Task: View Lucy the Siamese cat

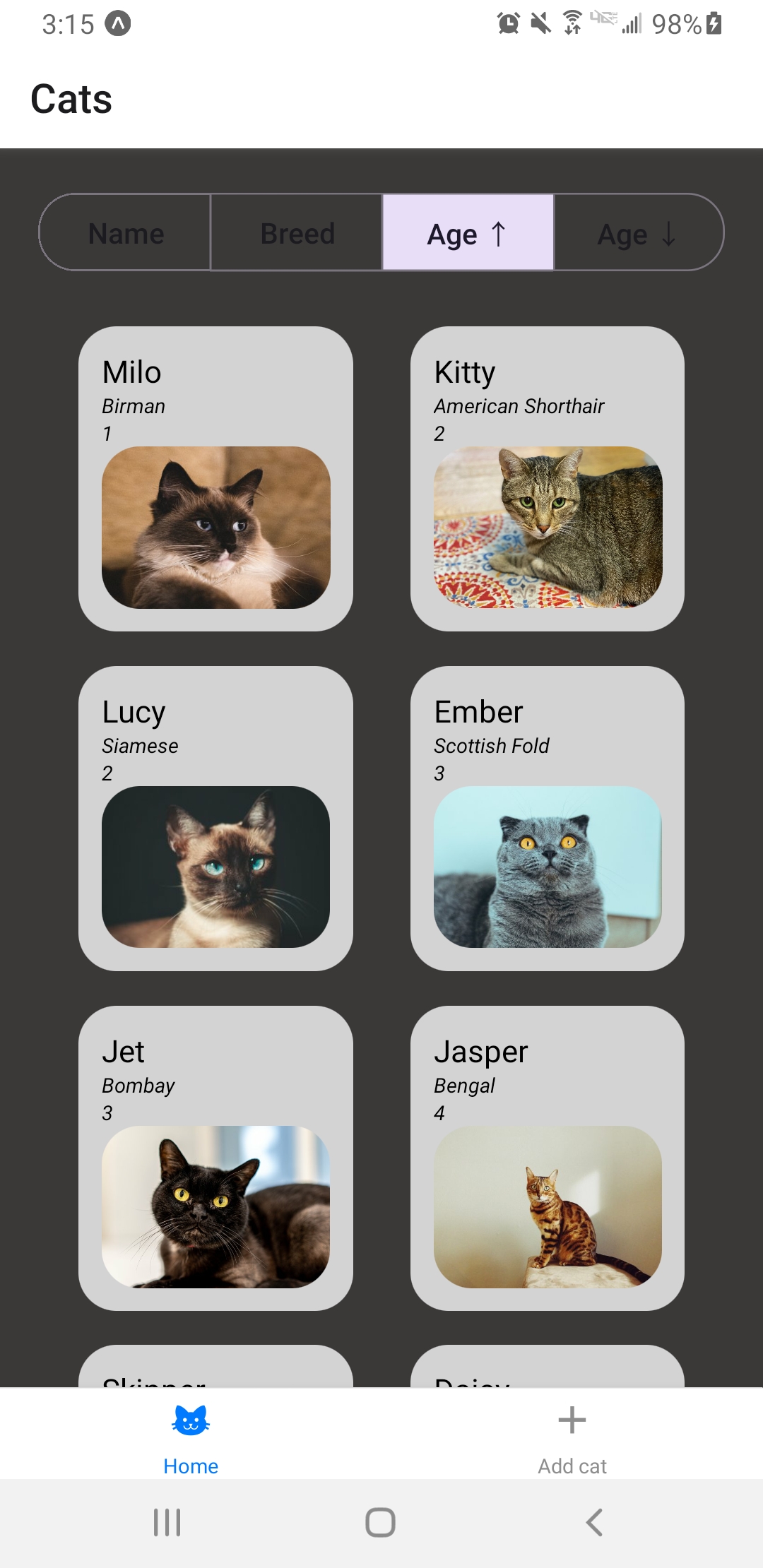Action: [215, 819]
